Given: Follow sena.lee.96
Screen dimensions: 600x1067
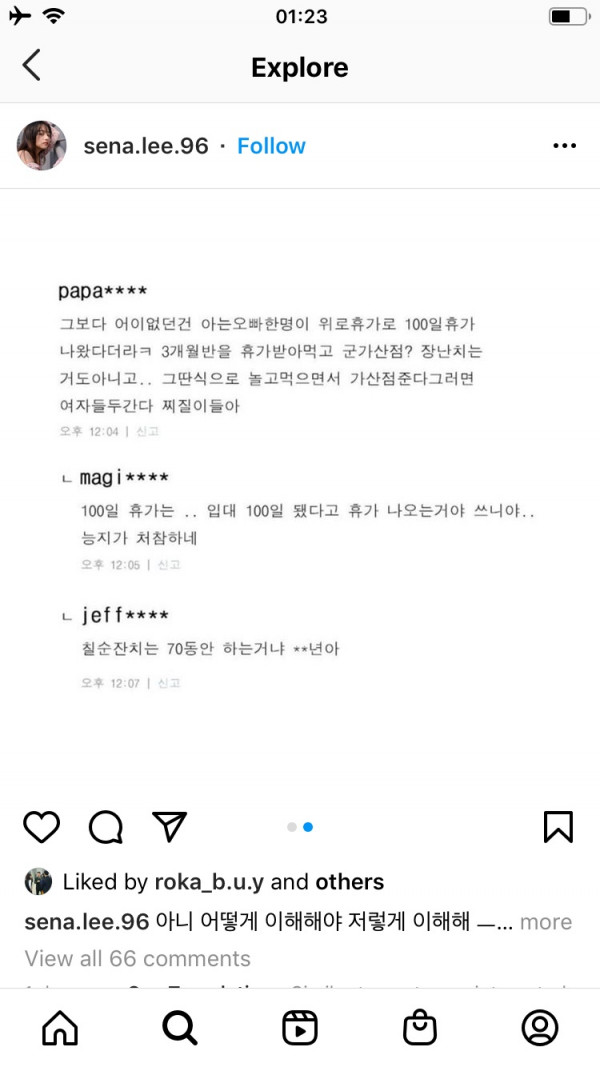Looking at the screenshot, I should [271, 146].
